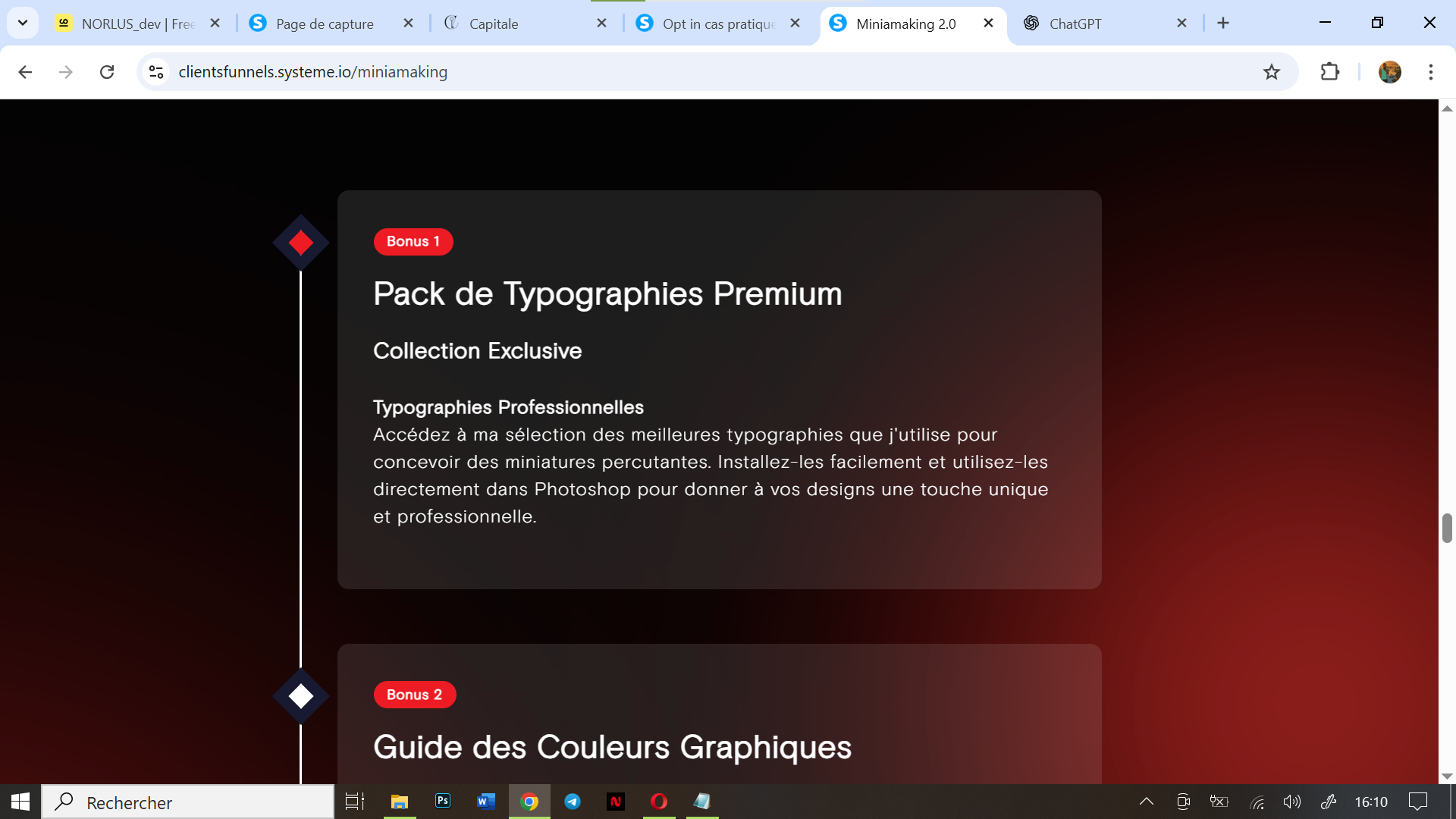Launch Photoshop from the taskbar
1456x819 pixels.
click(x=443, y=801)
